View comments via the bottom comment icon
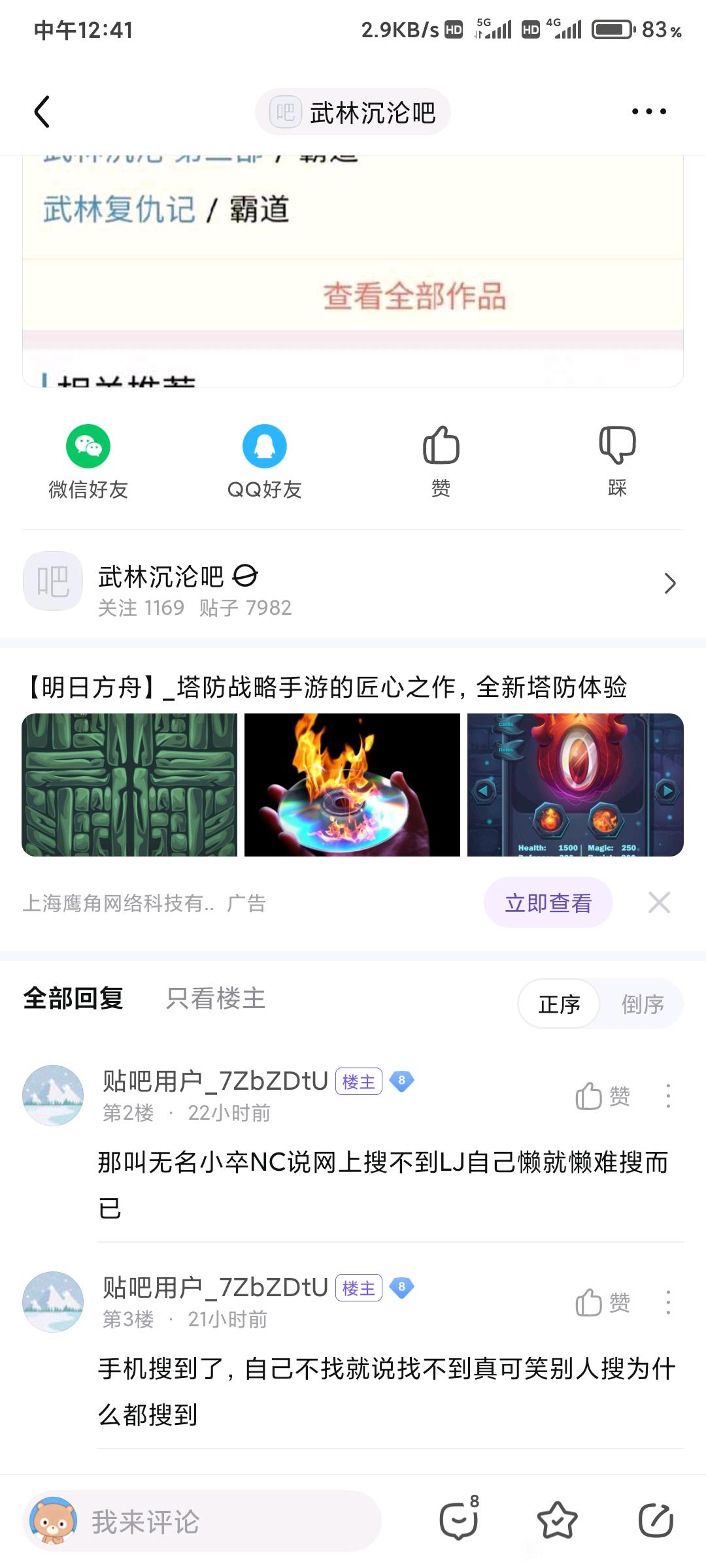Image resolution: width=706 pixels, height=1568 pixels. point(459,1520)
